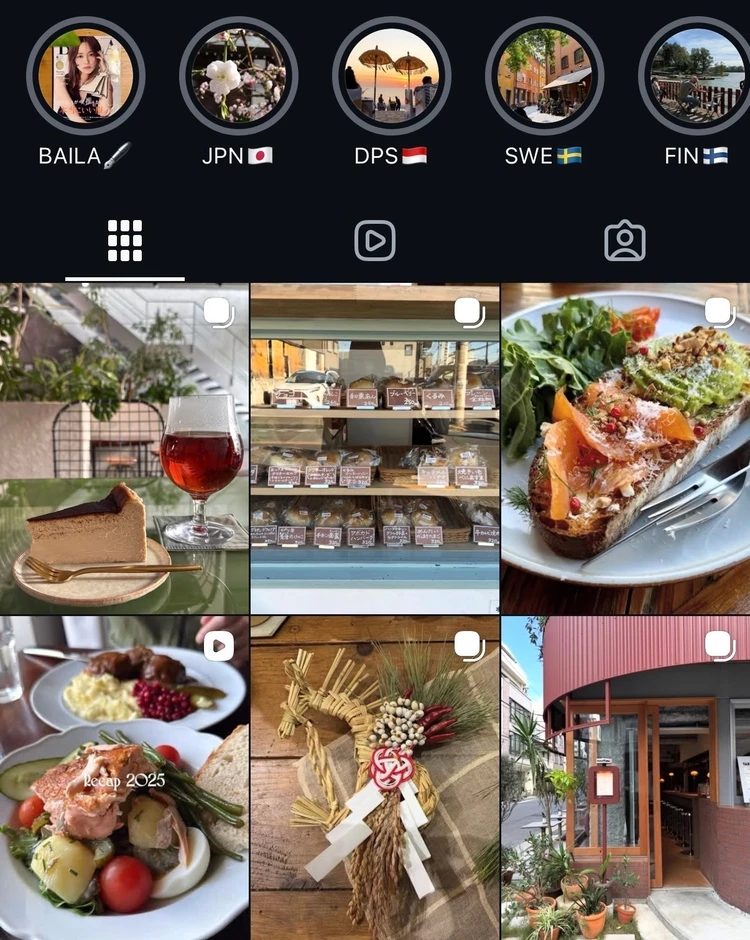Viewport: 750px width, 940px height.
Task: Select the posts grid view icon
Action: (123, 237)
